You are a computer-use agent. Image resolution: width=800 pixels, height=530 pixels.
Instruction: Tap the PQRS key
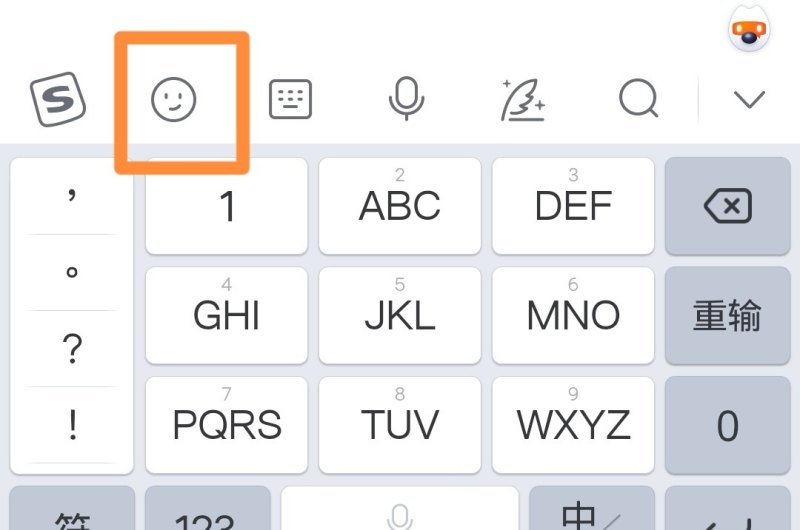click(x=227, y=424)
